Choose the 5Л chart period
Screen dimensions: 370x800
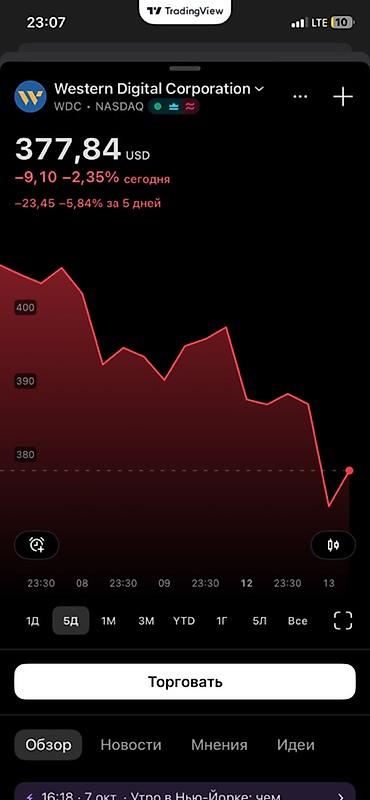[x=259, y=621]
